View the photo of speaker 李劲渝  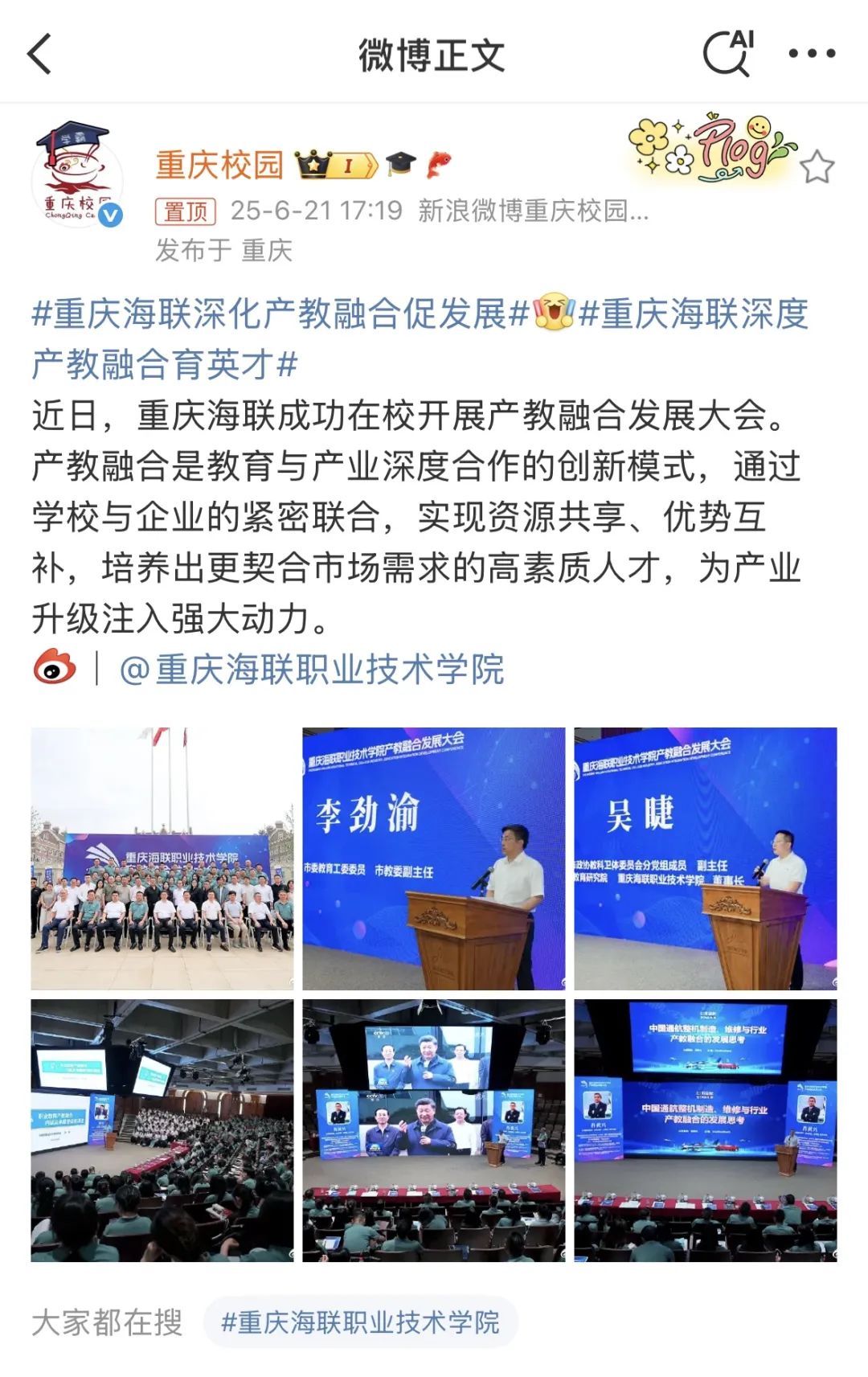(x=434, y=859)
